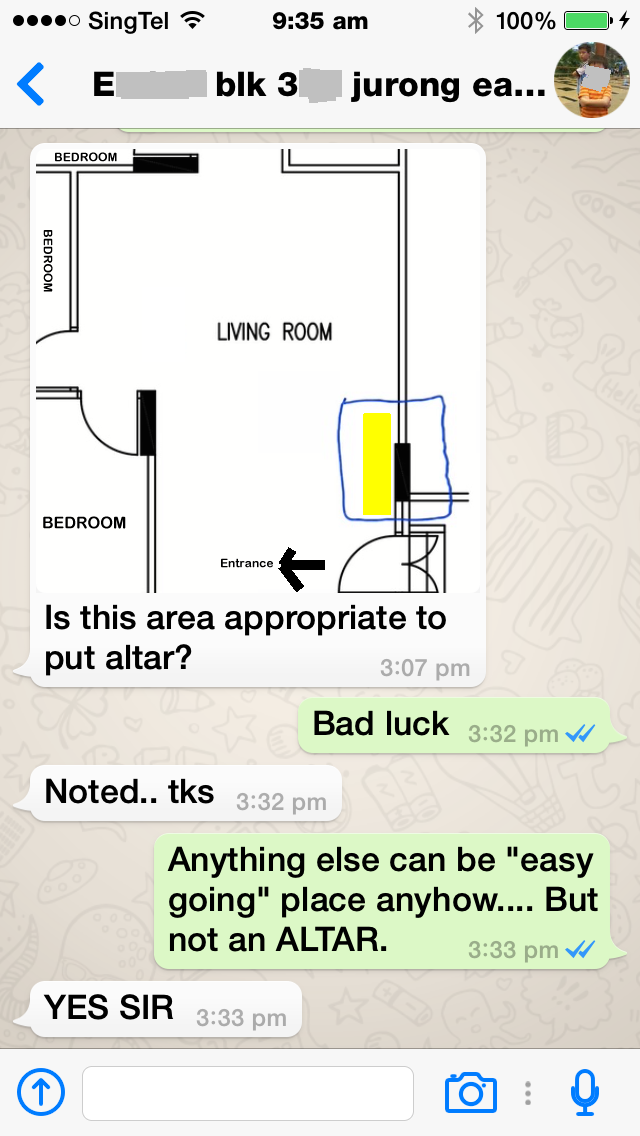
Task: Go back to the chats list
Action: 32,85
